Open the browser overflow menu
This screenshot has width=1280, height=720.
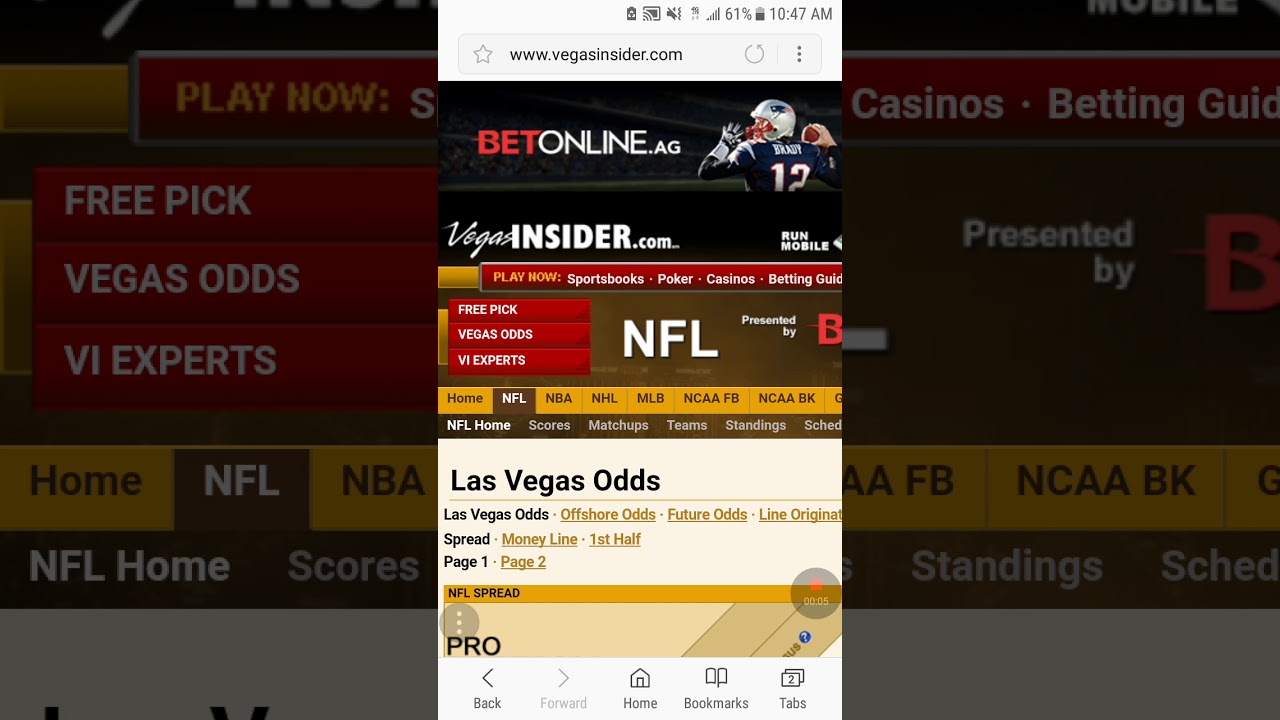point(799,55)
